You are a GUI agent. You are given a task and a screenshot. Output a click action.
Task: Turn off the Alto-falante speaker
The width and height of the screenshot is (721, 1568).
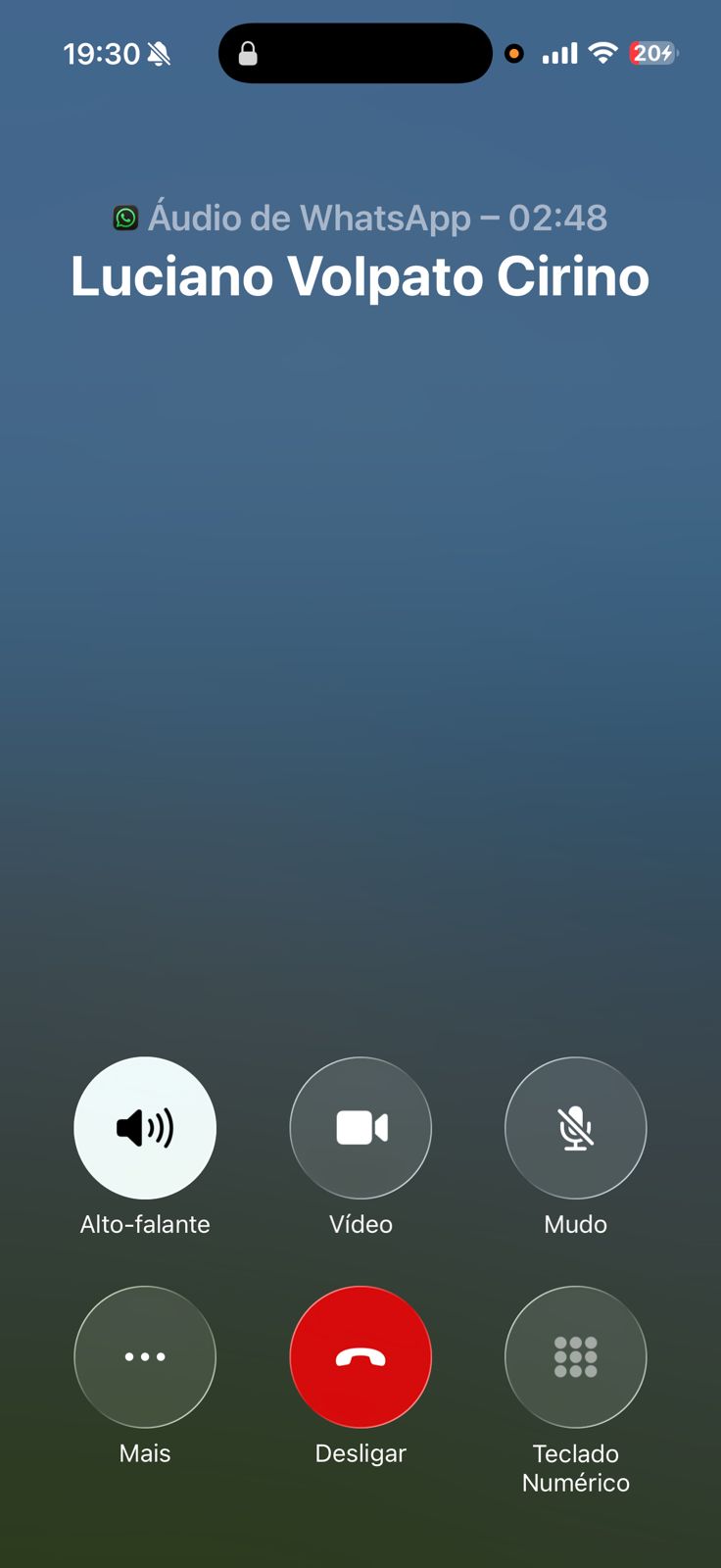tap(145, 1128)
